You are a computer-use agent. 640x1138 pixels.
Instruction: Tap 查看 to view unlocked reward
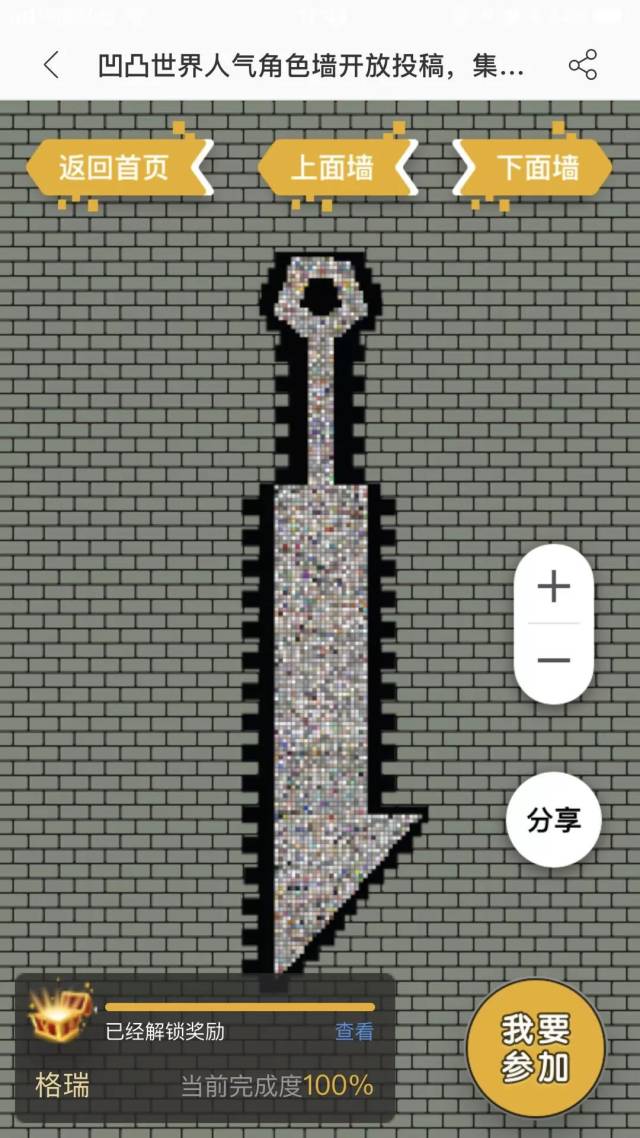[354, 1031]
